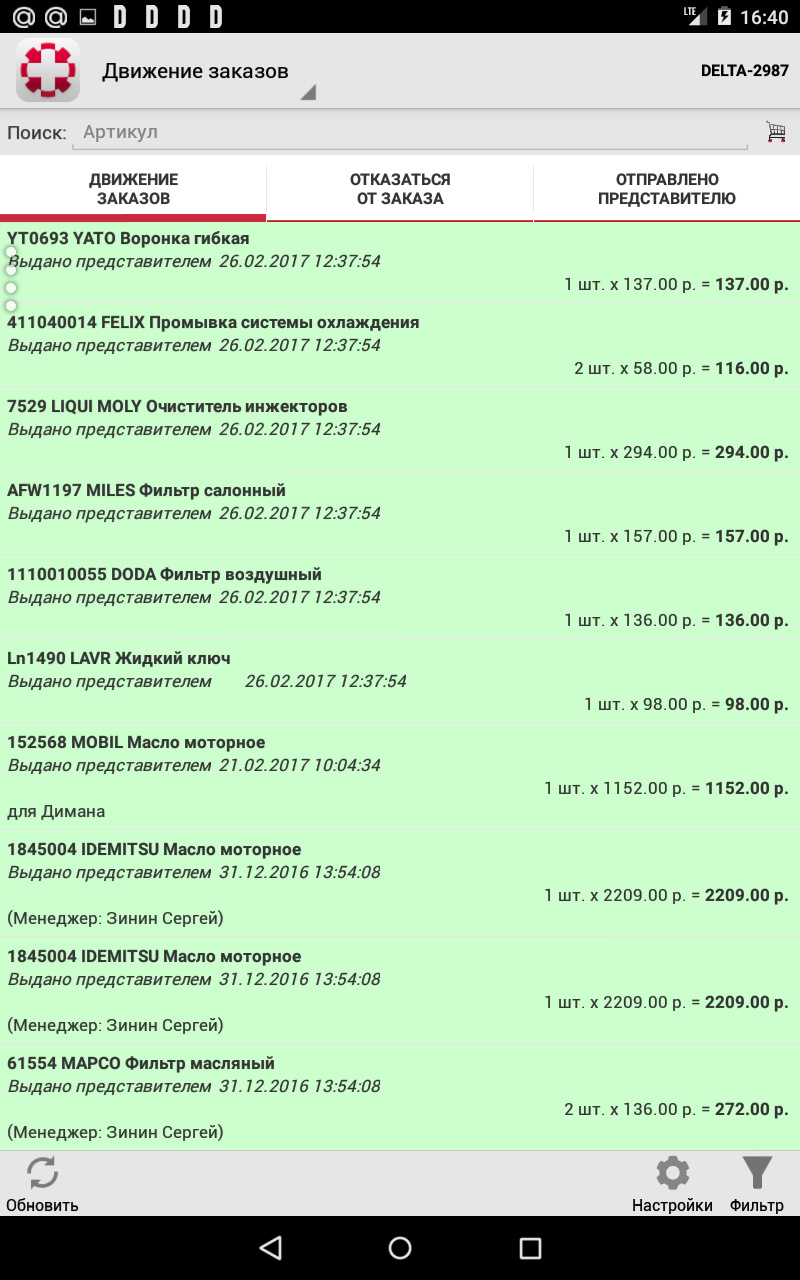This screenshot has height=1280, width=800.
Task: Open AFW1197 MILES Фильтр салонный order
Action: [400, 513]
